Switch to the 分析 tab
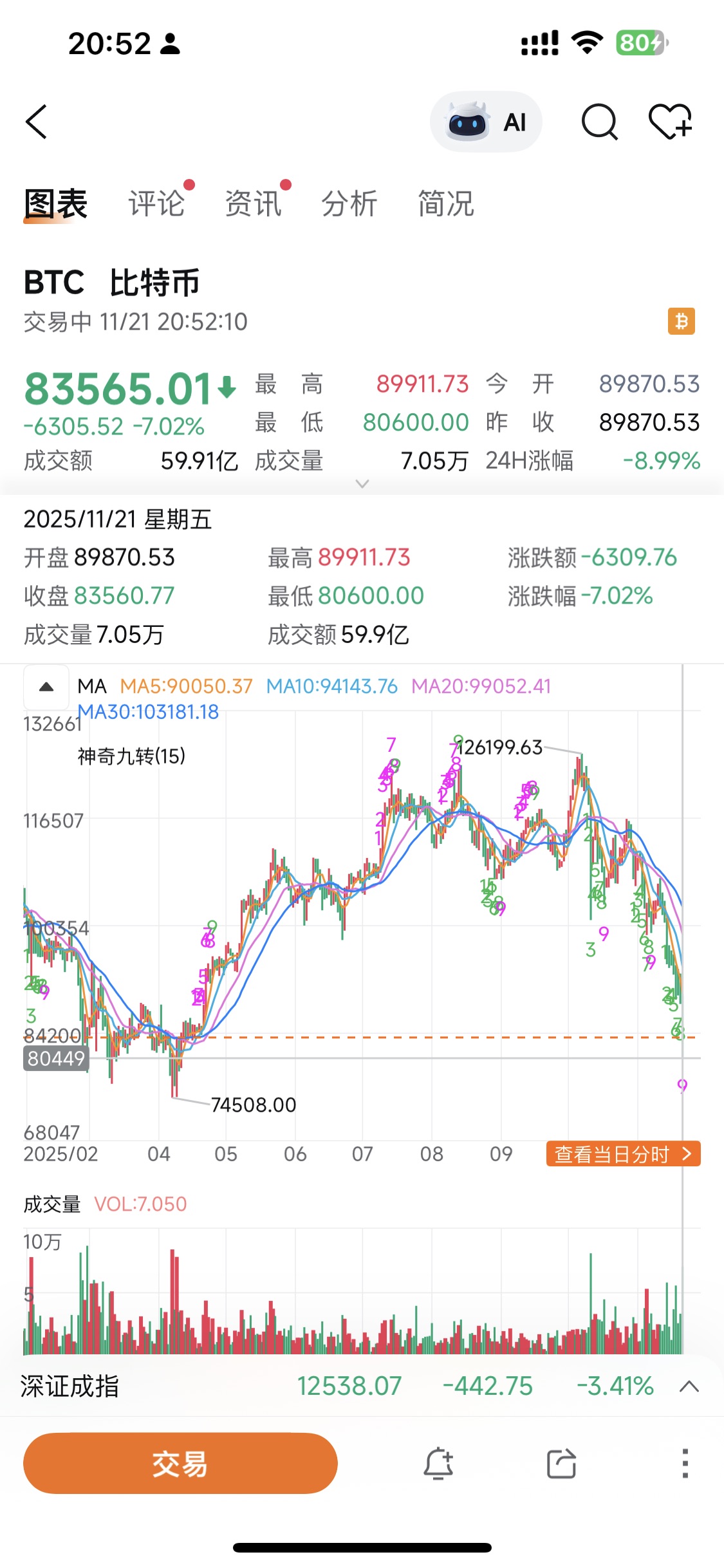Viewport: 724px width, 1568px height. pyautogui.click(x=349, y=204)
